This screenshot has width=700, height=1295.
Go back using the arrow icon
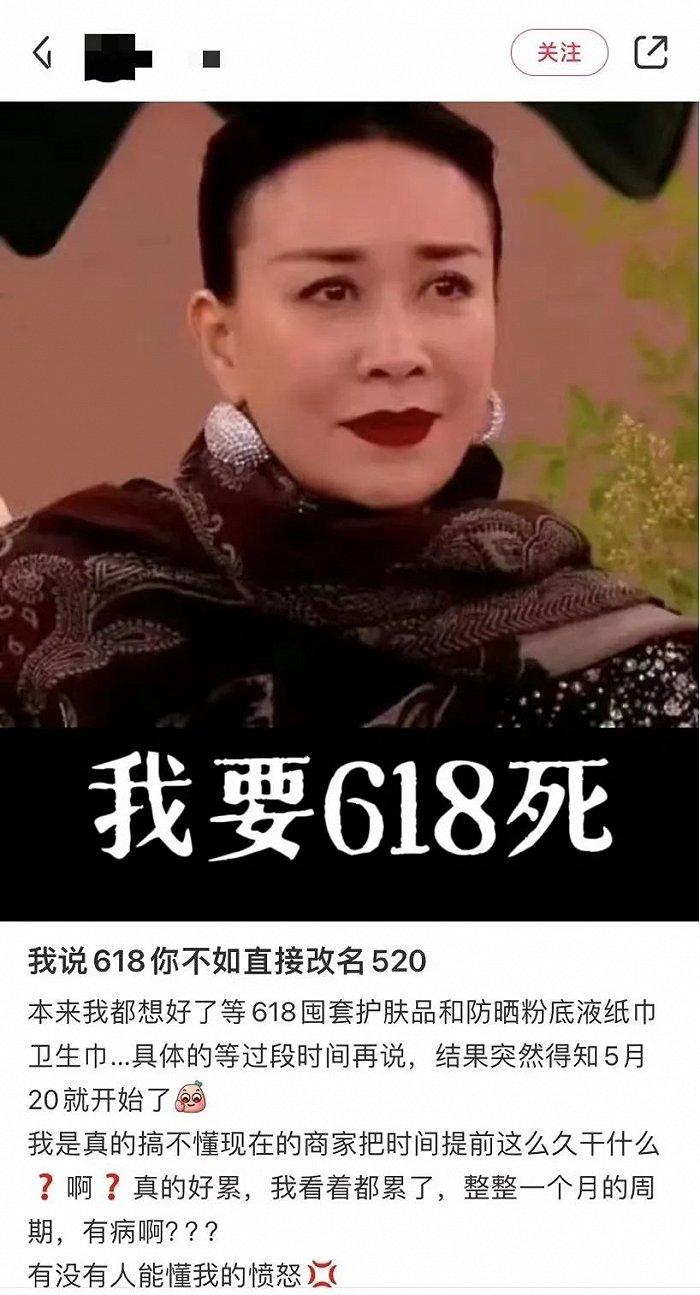[42, 52]
